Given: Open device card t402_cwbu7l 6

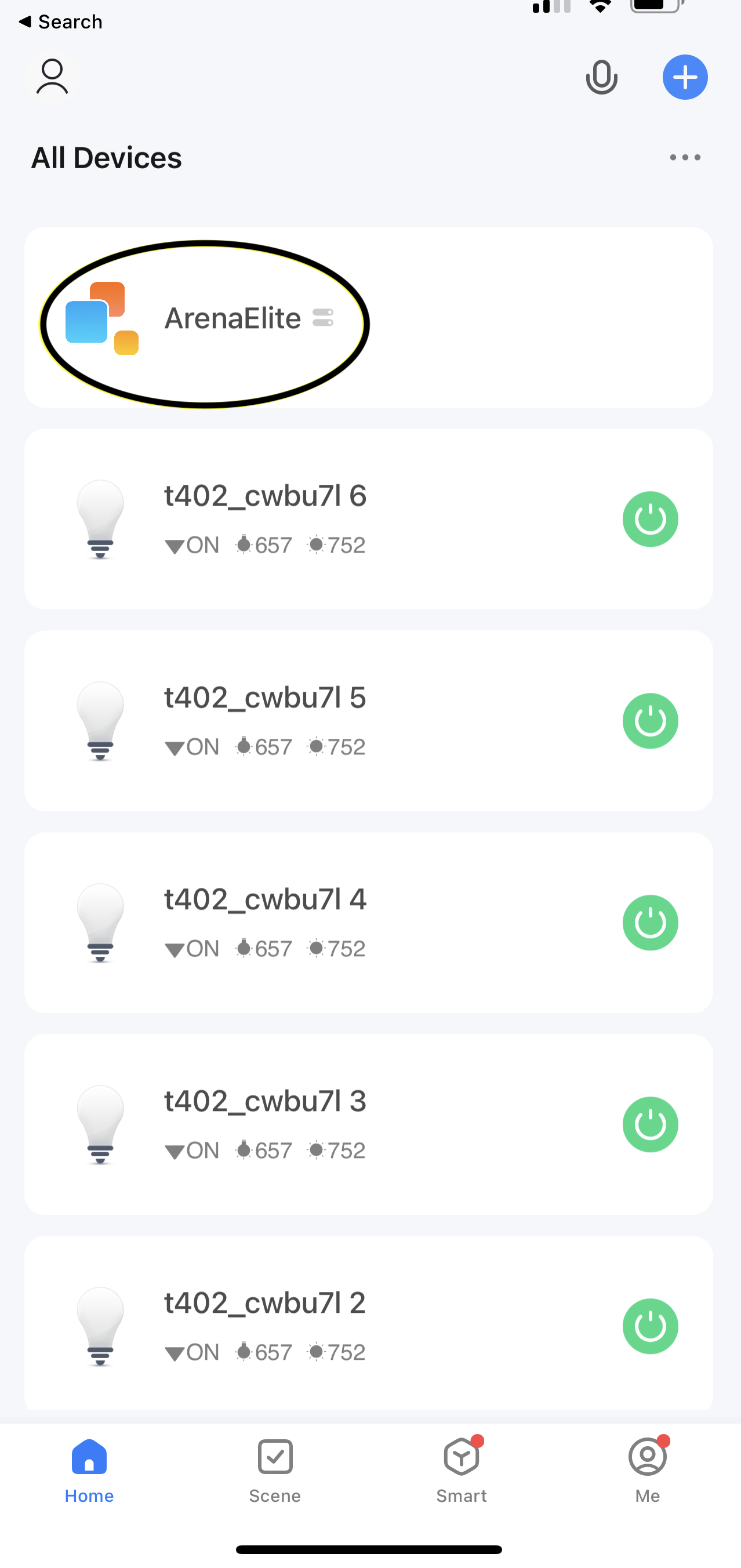Looking at the screenshot, I should coord(369,519).
